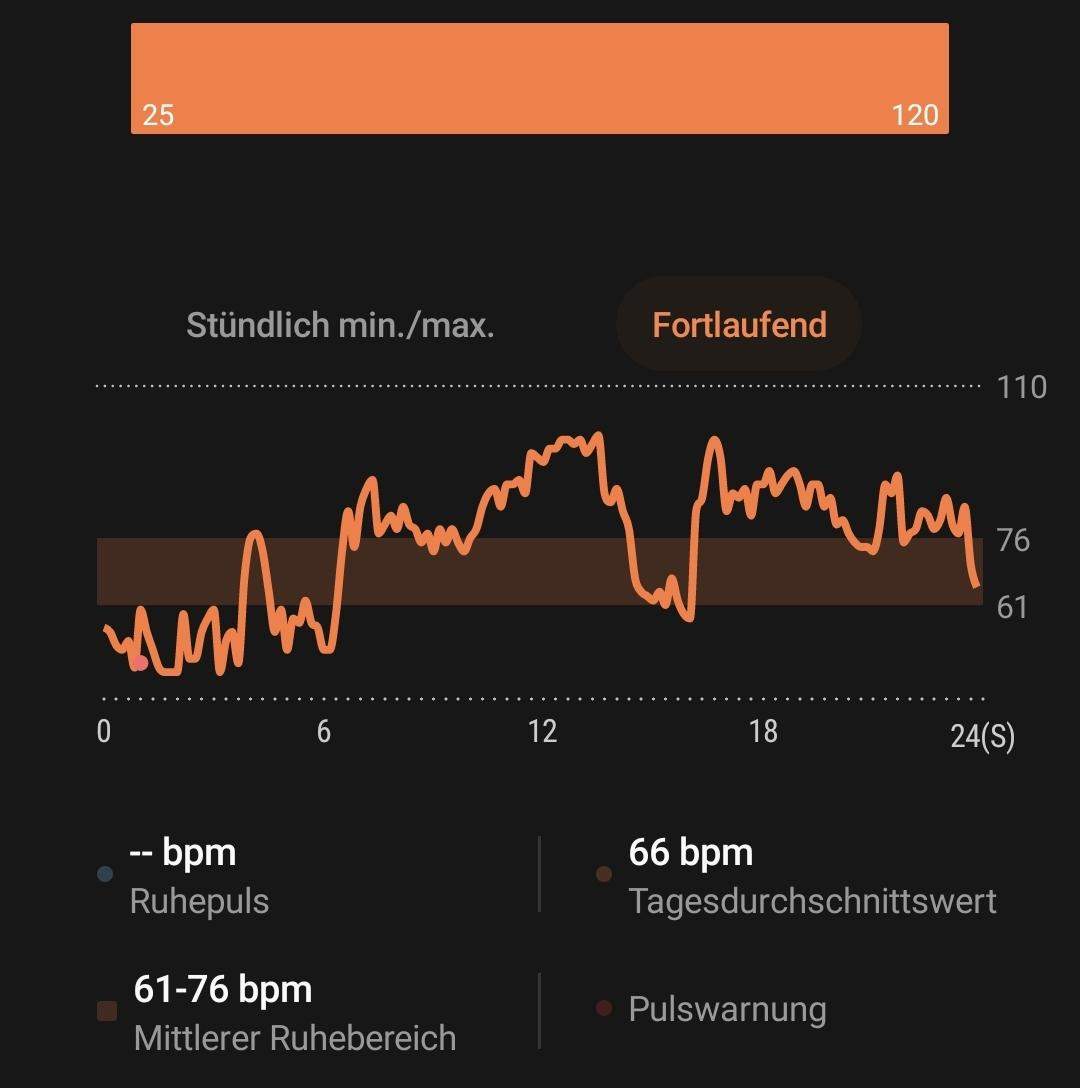Tap the 0-hour label on the time axis
Viewport: 1080px width, 1088px height.
click(102, 734)
